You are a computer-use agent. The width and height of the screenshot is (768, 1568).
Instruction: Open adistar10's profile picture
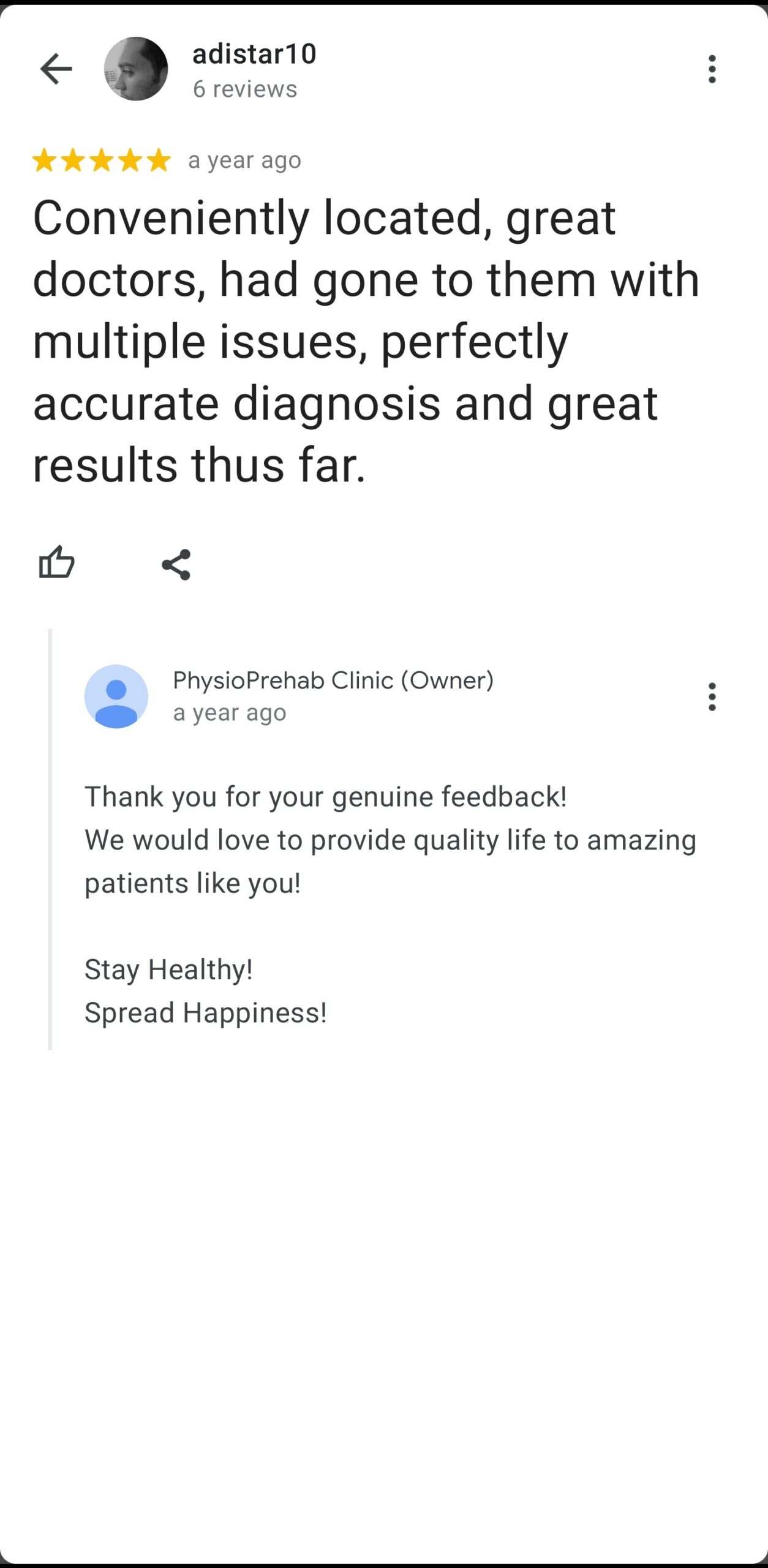click(x=135, y=69)
